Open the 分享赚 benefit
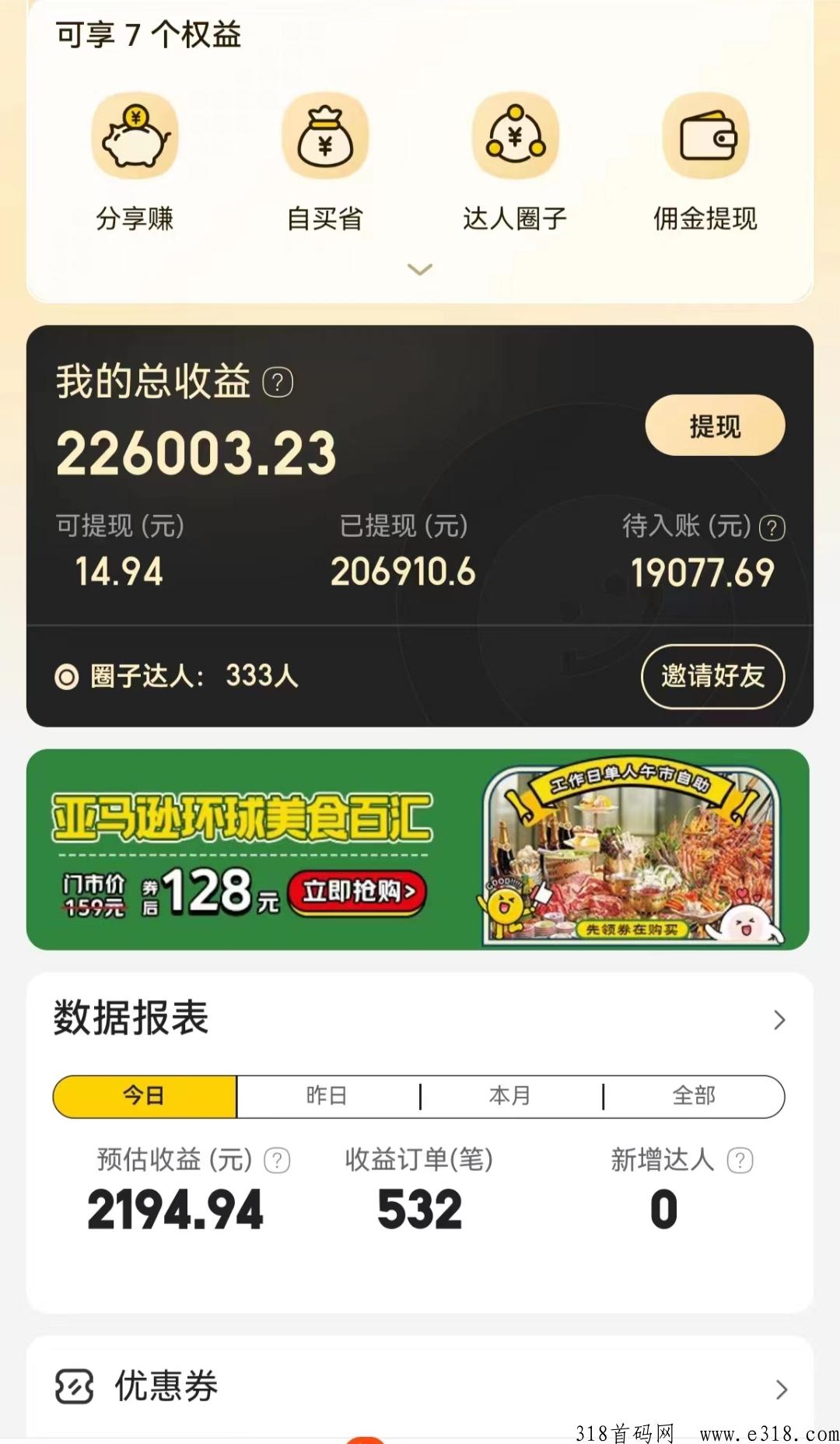This screenshot has width=840, height=1444. [x=135, y=163]
